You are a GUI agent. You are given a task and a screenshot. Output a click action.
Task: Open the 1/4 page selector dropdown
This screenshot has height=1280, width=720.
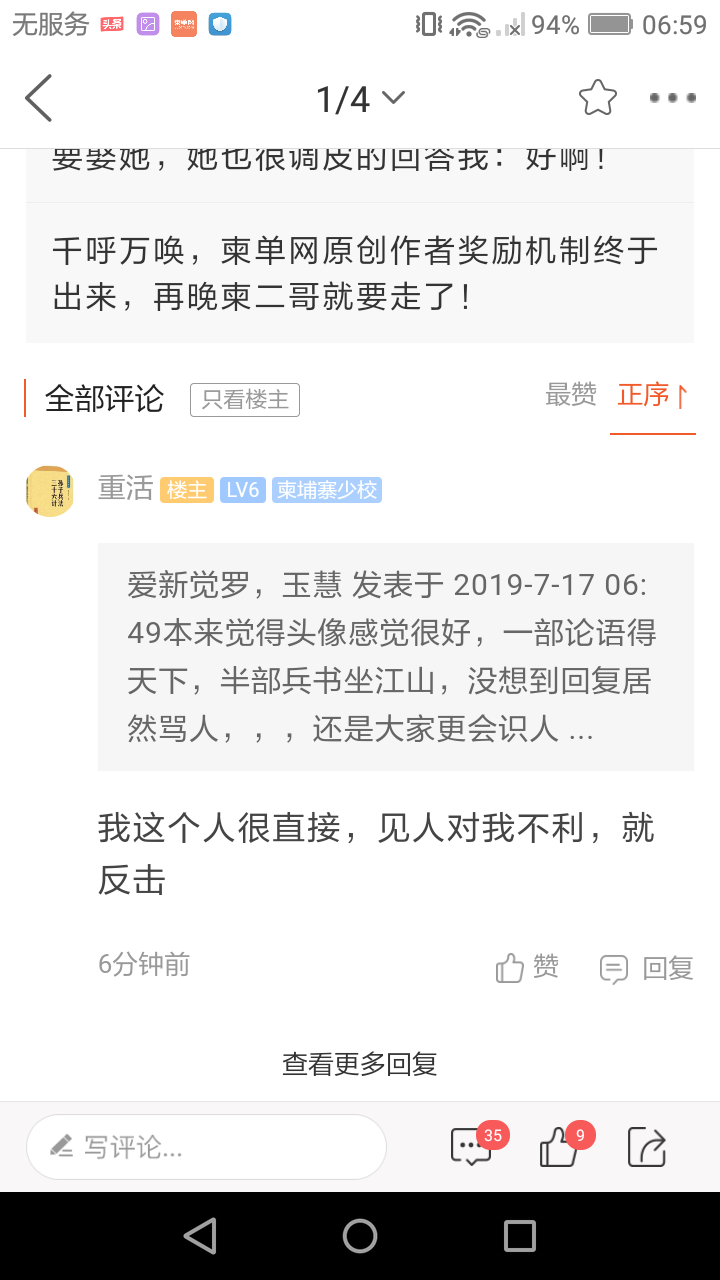(x=360, y=98)
